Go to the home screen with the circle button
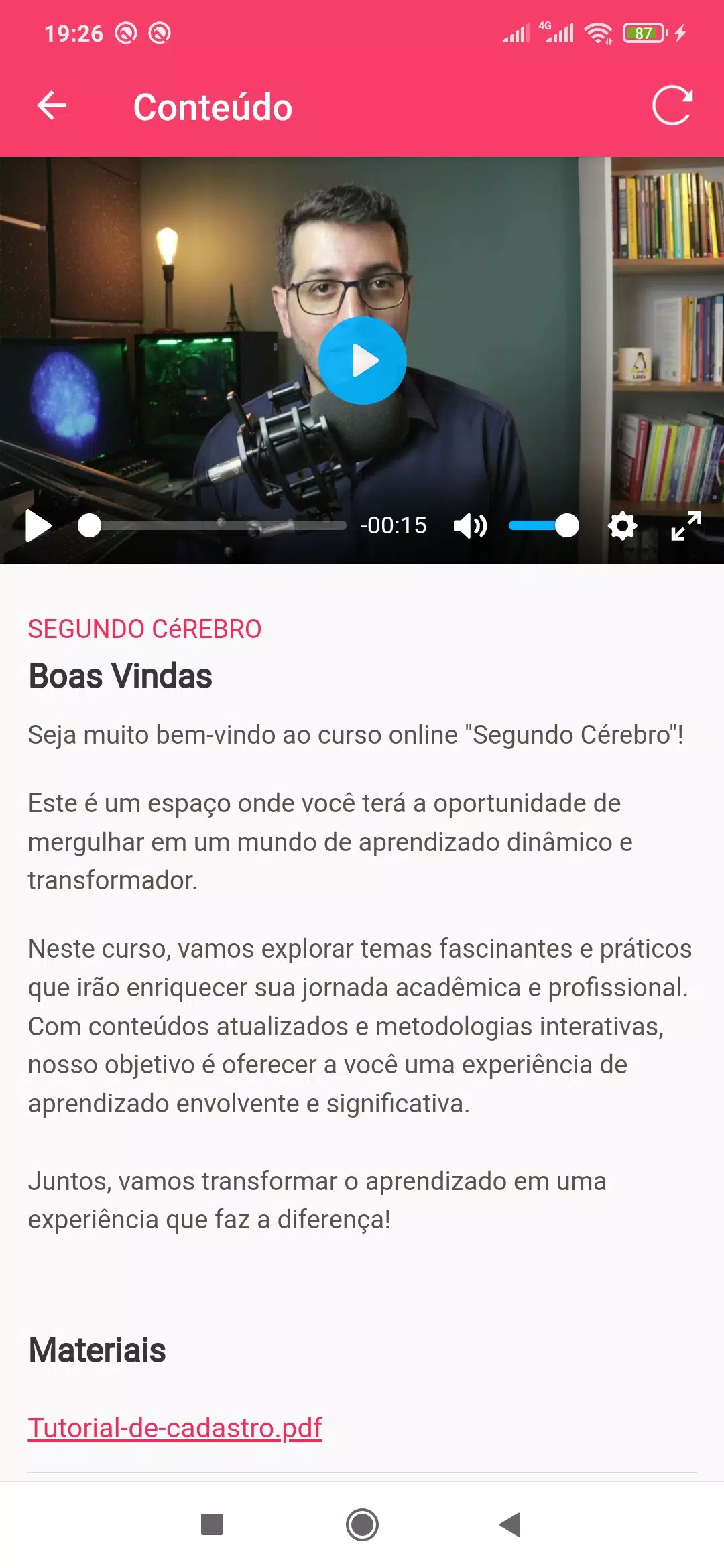 tap(362, 1524)
